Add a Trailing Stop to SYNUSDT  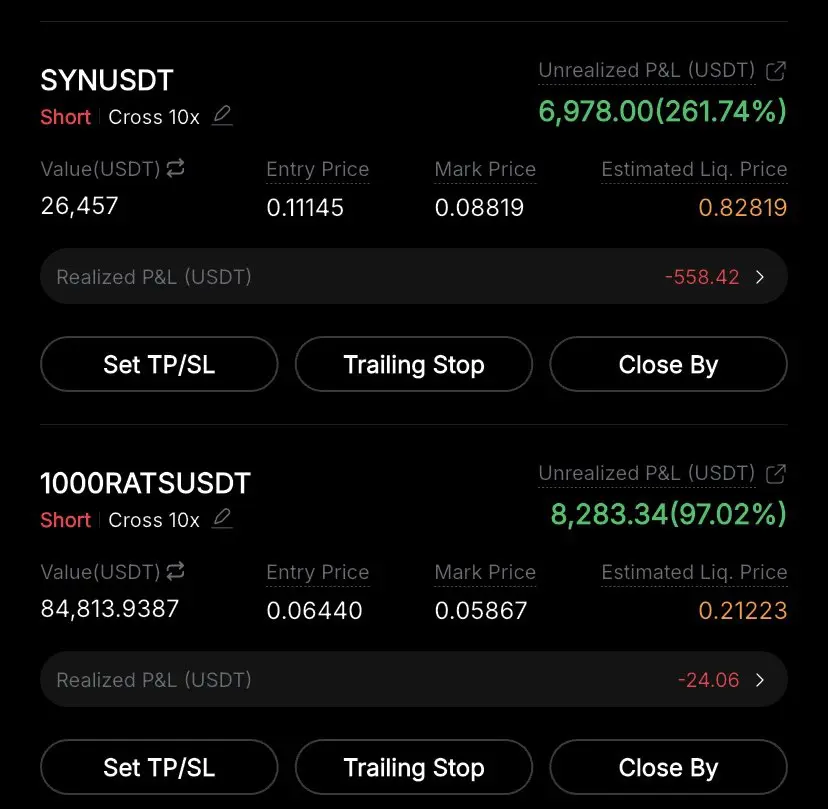point(414,365)
